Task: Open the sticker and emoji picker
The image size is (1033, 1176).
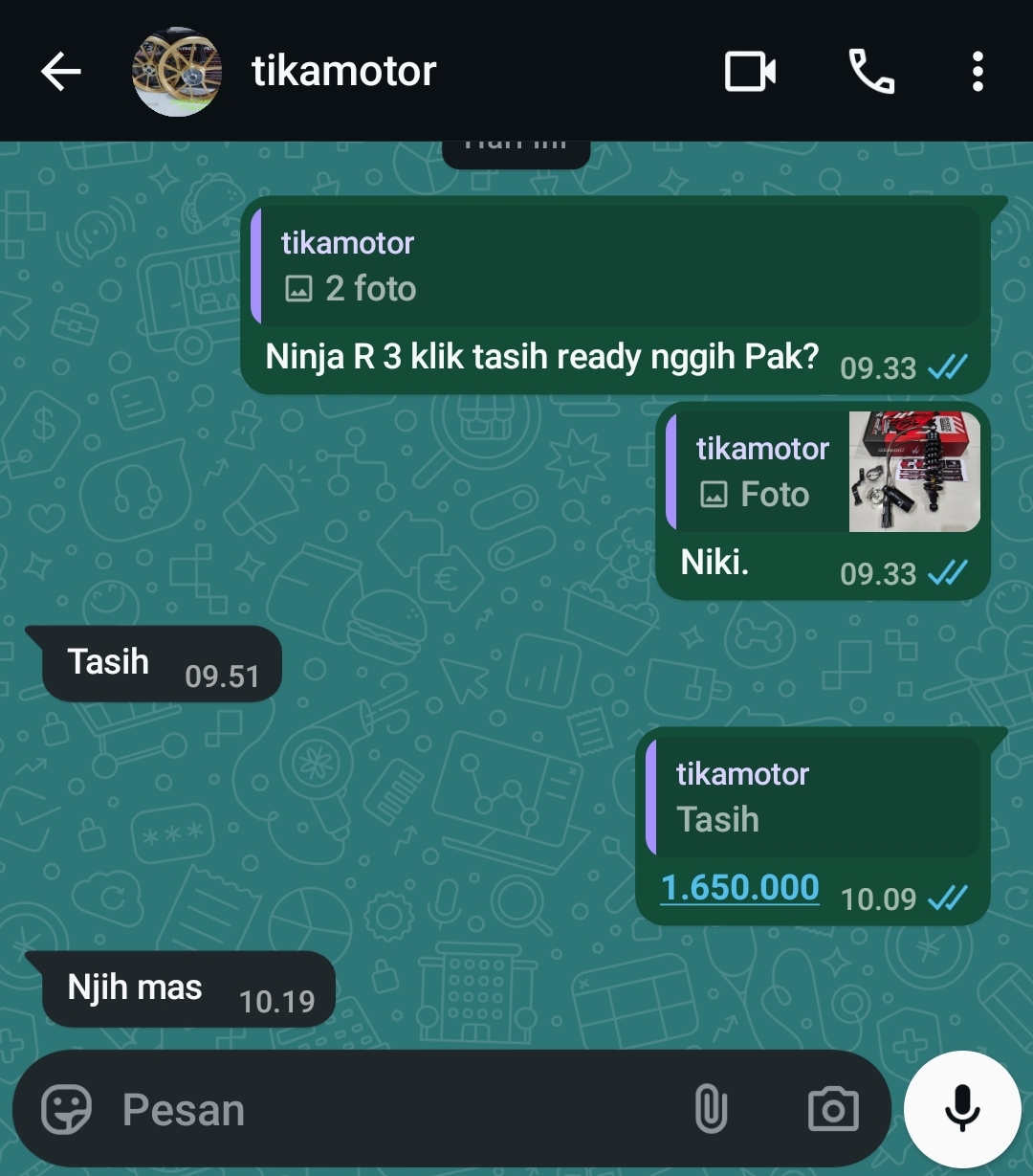Action: pos(67,1110)
